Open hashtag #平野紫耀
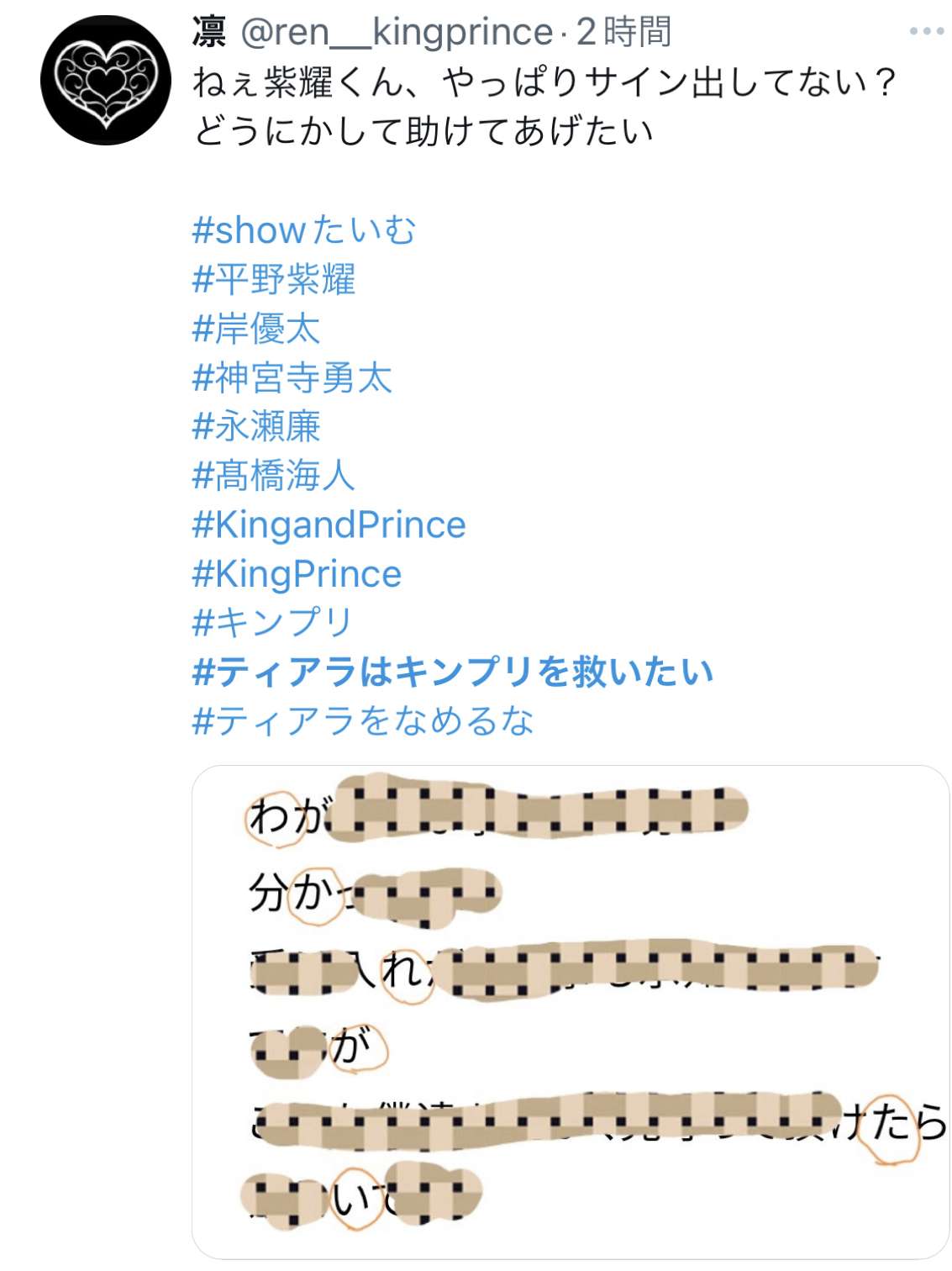Image resolution: width=952 pixels, height=1271 pixels. click(x=274, y=279)
